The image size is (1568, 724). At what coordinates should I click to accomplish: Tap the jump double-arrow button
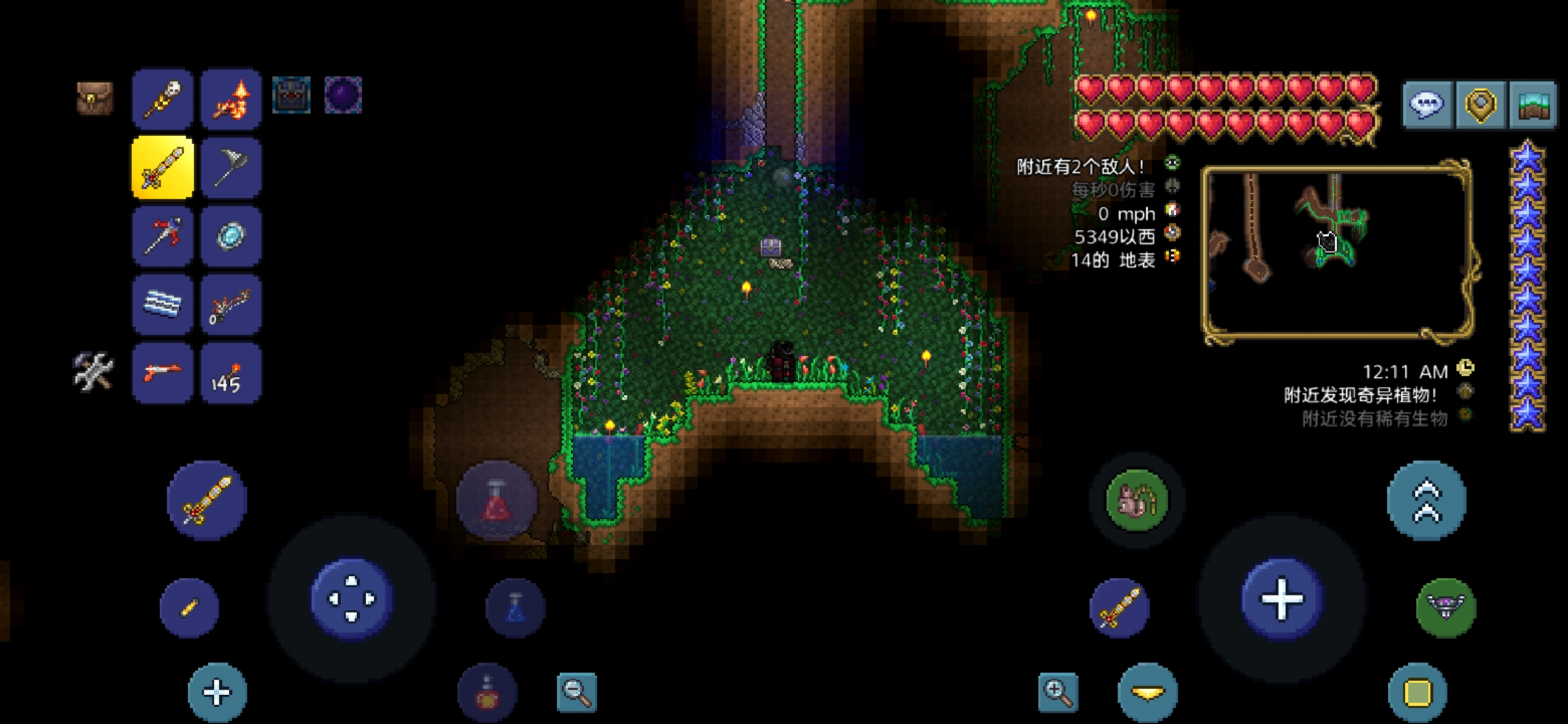1427,500
